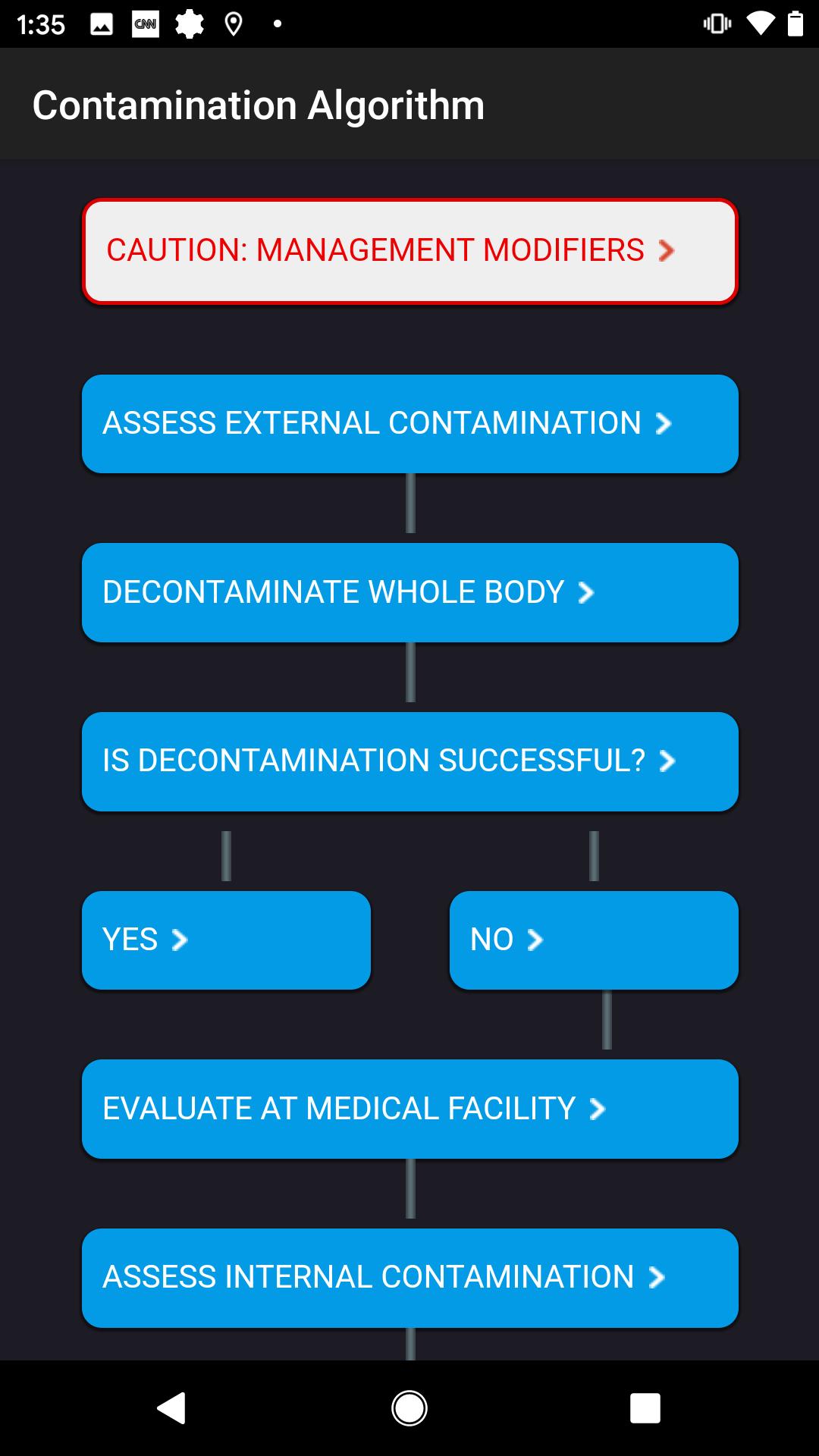This screenshot has width=819, height=1456.
Task: Choose the NO branch
Action: (594, 940)
